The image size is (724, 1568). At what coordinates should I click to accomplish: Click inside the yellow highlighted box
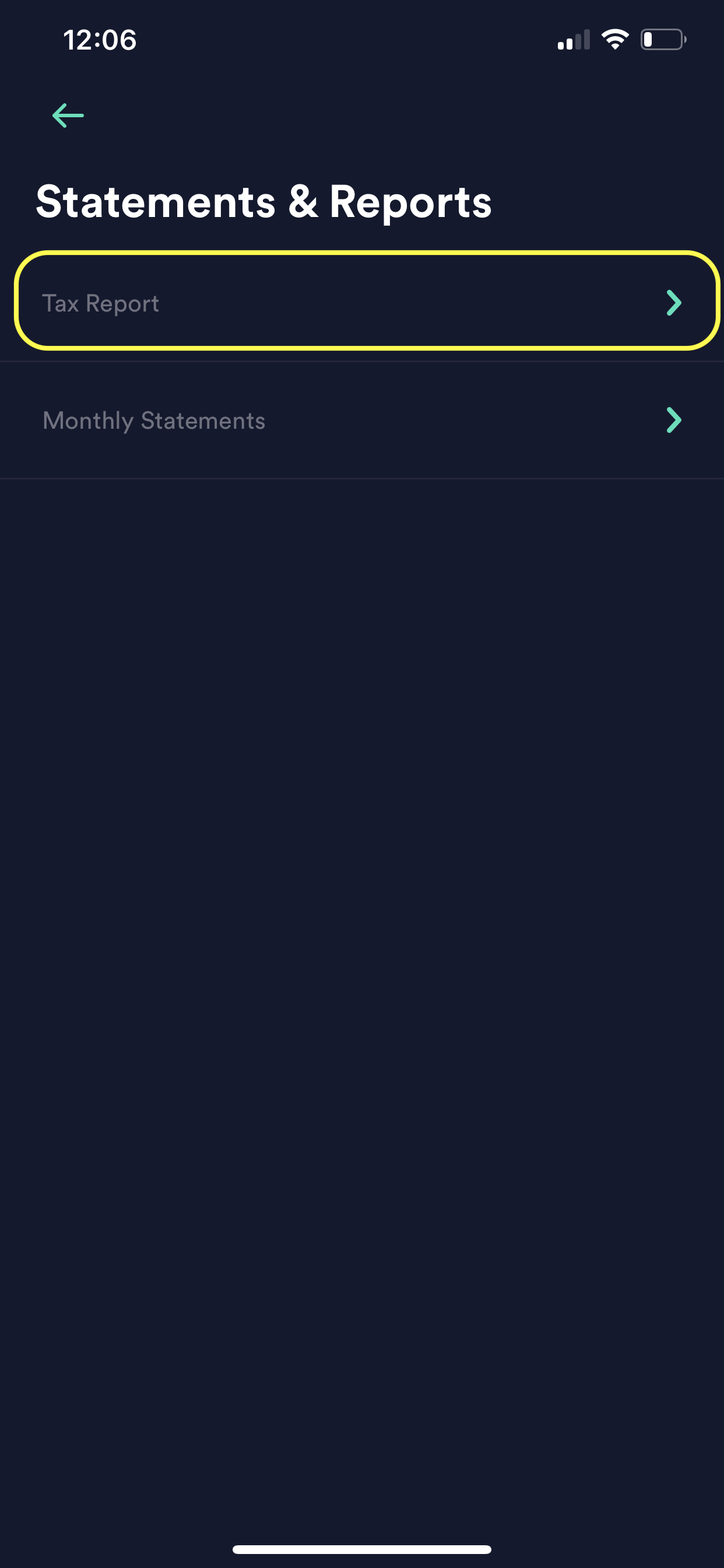point(362,303)
